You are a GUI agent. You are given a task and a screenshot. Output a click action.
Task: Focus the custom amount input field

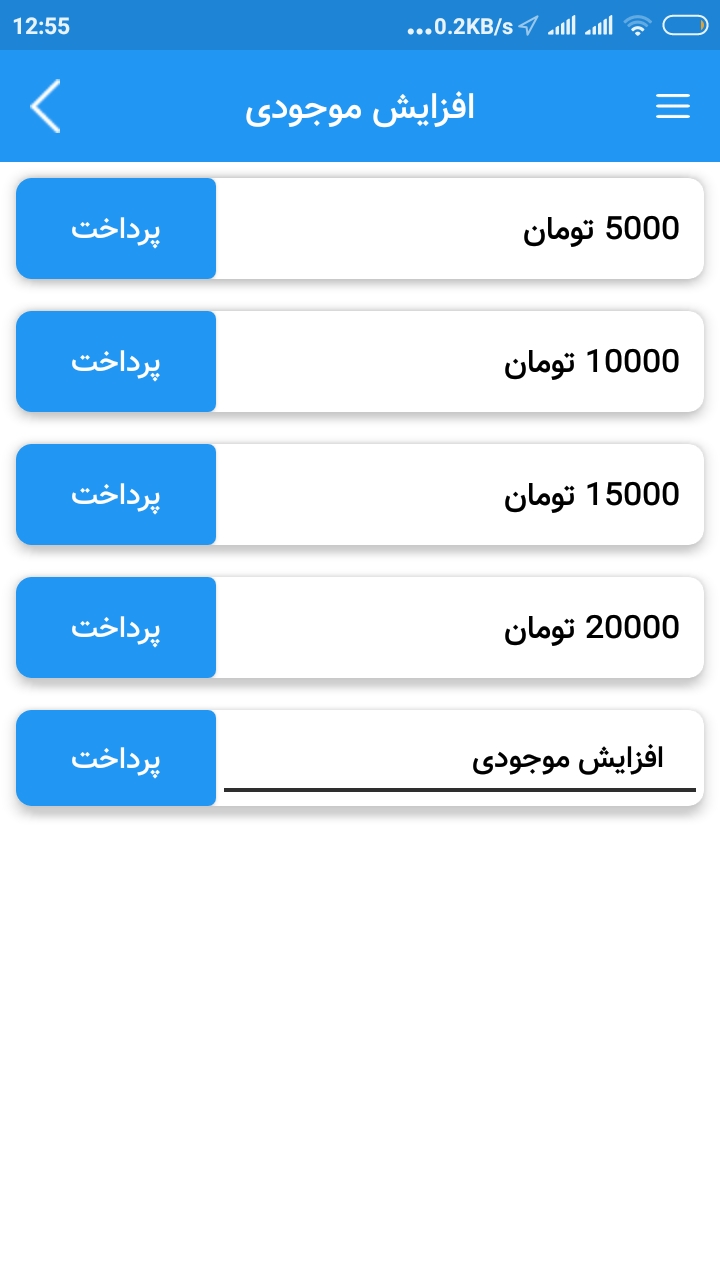point(460,759)
